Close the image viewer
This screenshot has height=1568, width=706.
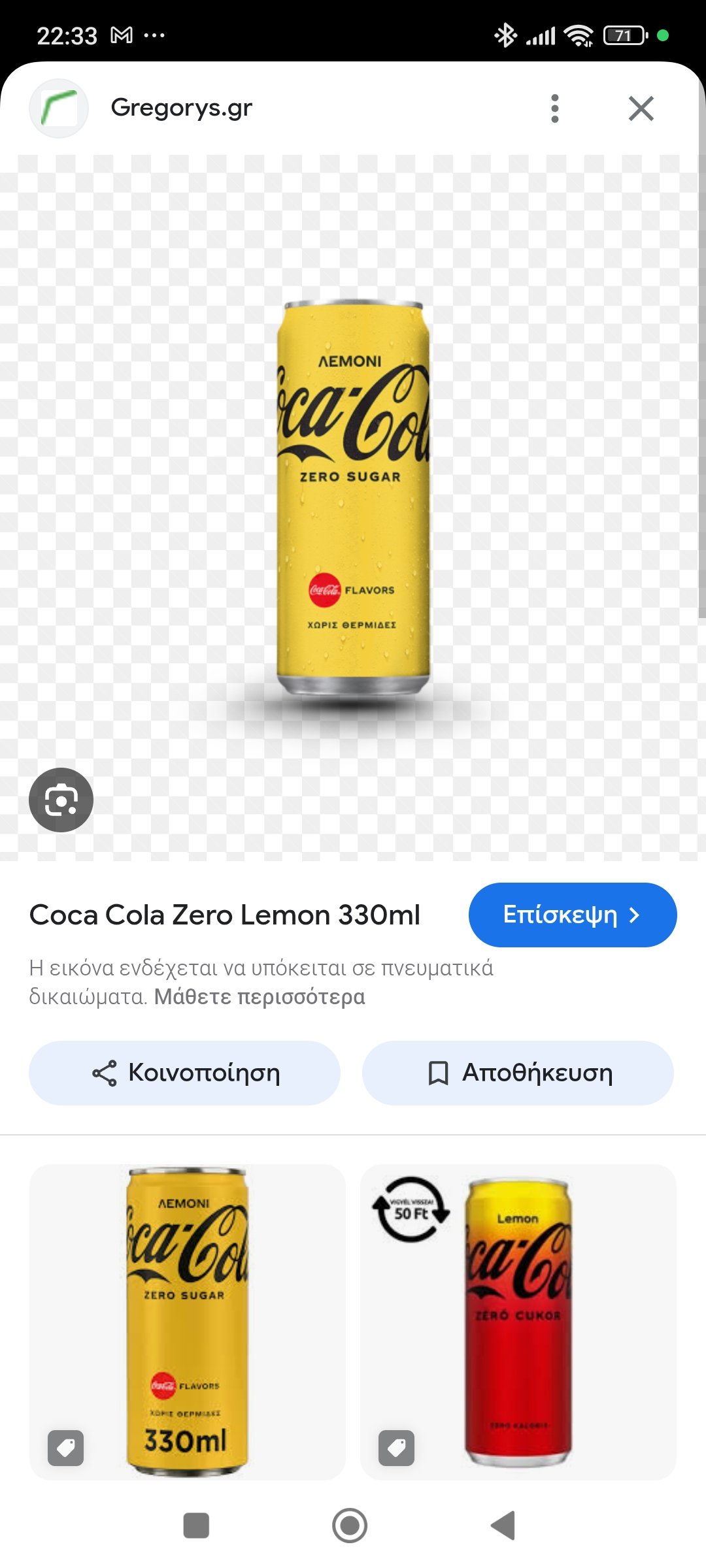coord(641,108)
